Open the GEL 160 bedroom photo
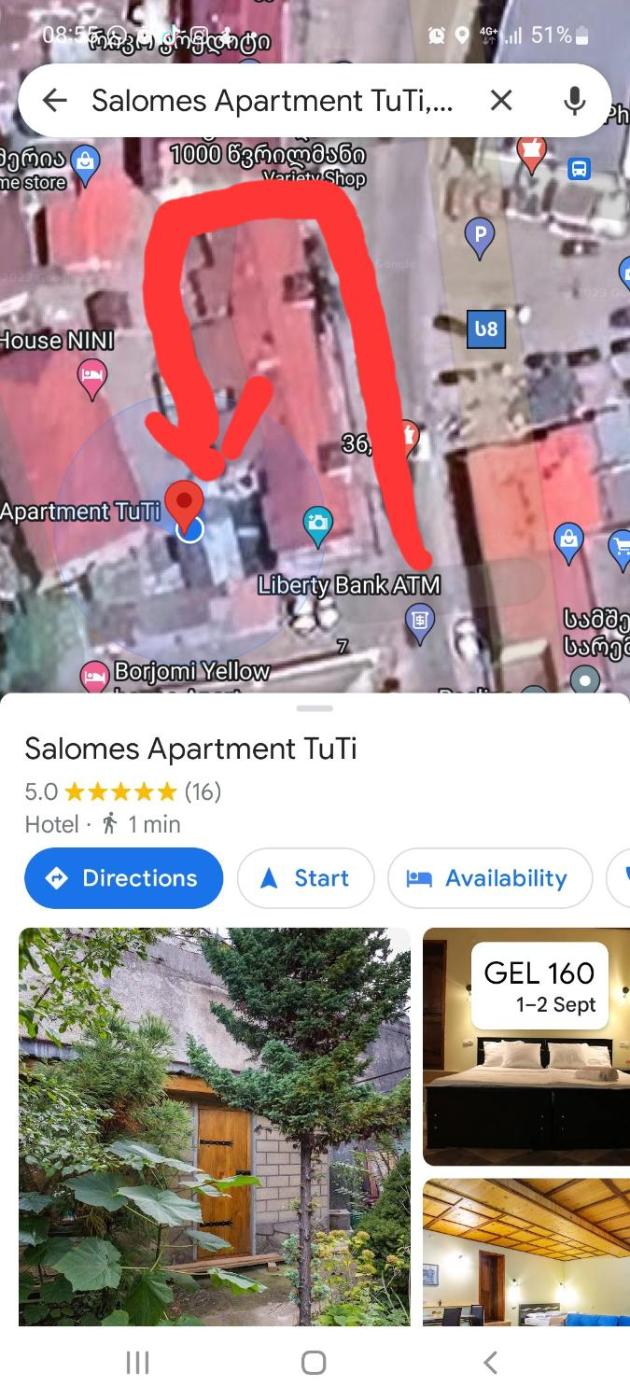 [x=526, y=1047]
